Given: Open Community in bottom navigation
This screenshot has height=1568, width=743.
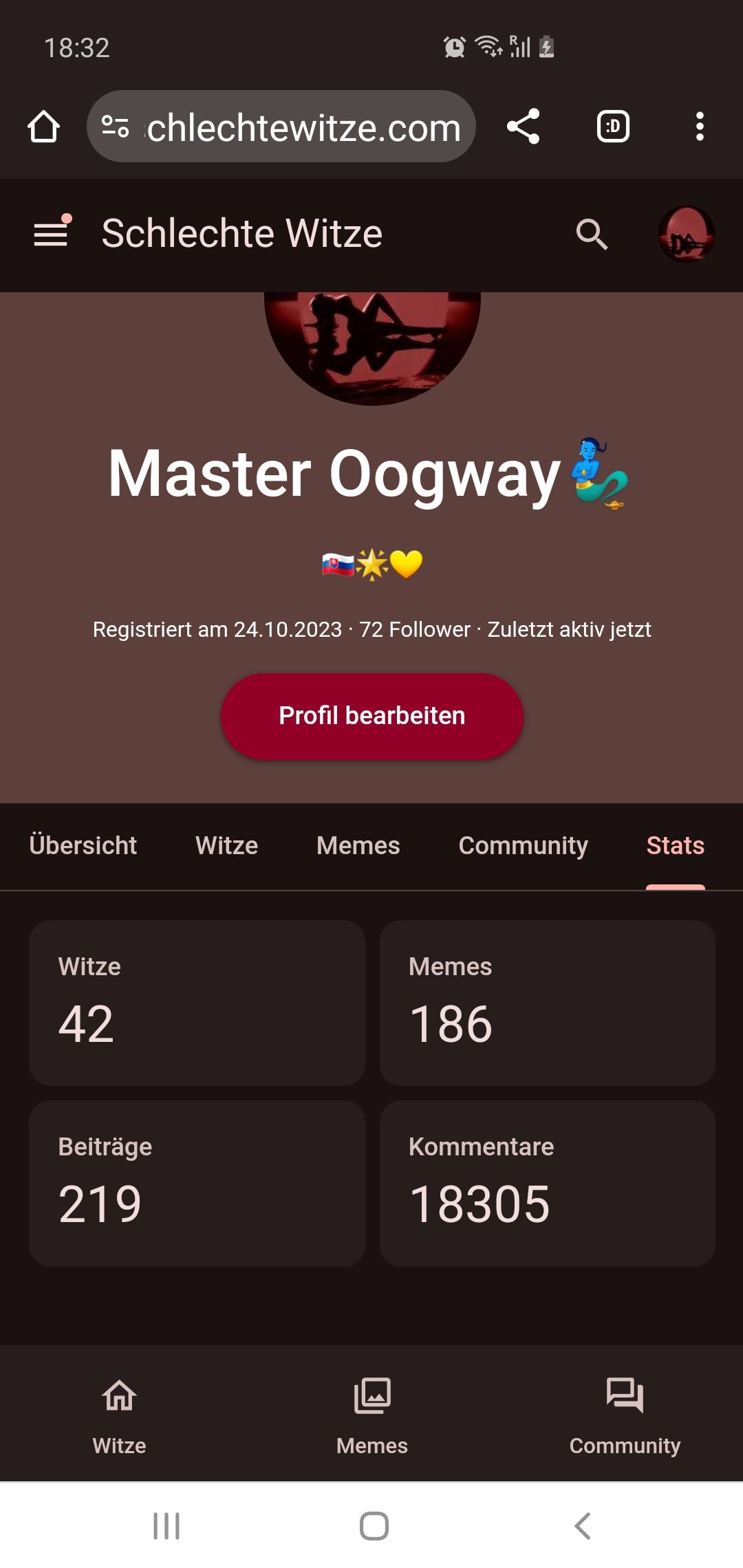Looking at the screenshot, I should (625, 1415).
